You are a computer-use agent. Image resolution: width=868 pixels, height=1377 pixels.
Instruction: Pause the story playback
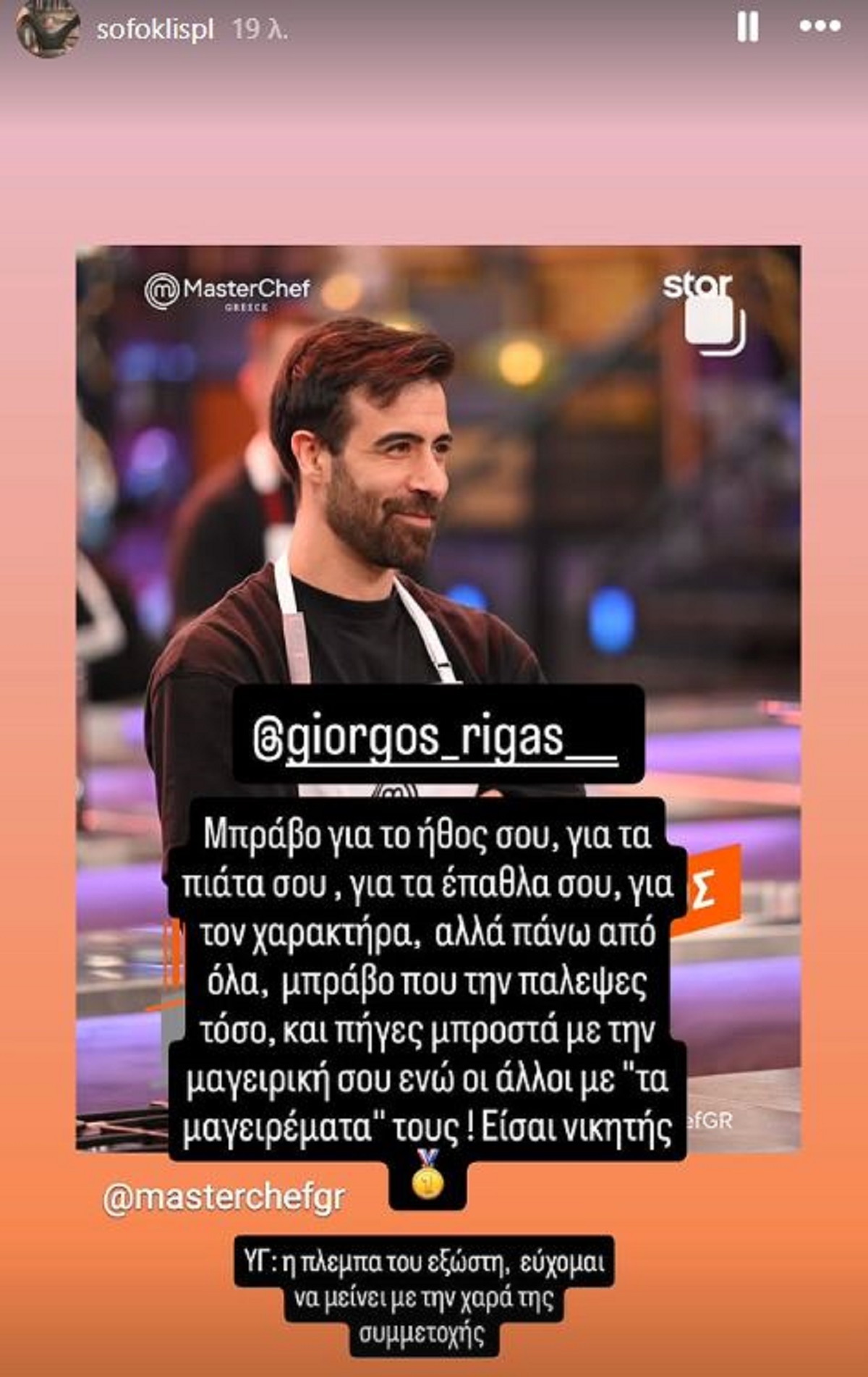tap(747, 28)
